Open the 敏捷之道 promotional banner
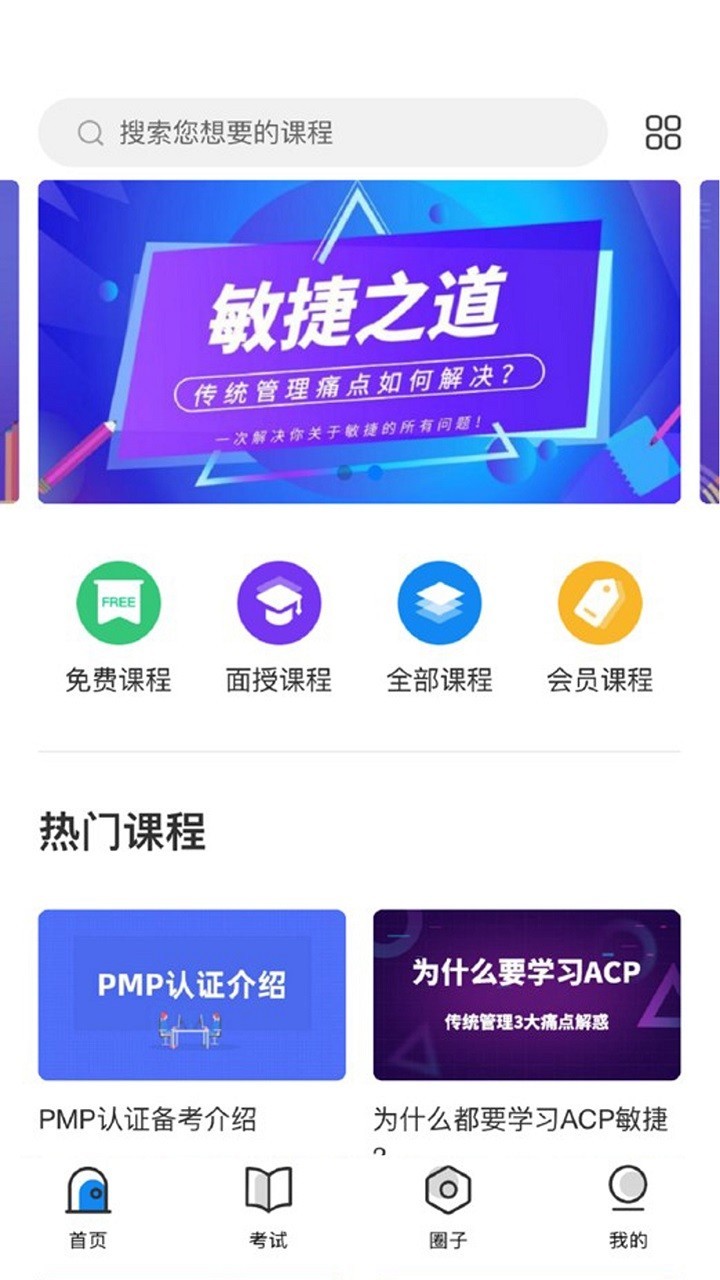This screenshot has height=1280, width=720. pyautogui.click(x=360, y=340)
